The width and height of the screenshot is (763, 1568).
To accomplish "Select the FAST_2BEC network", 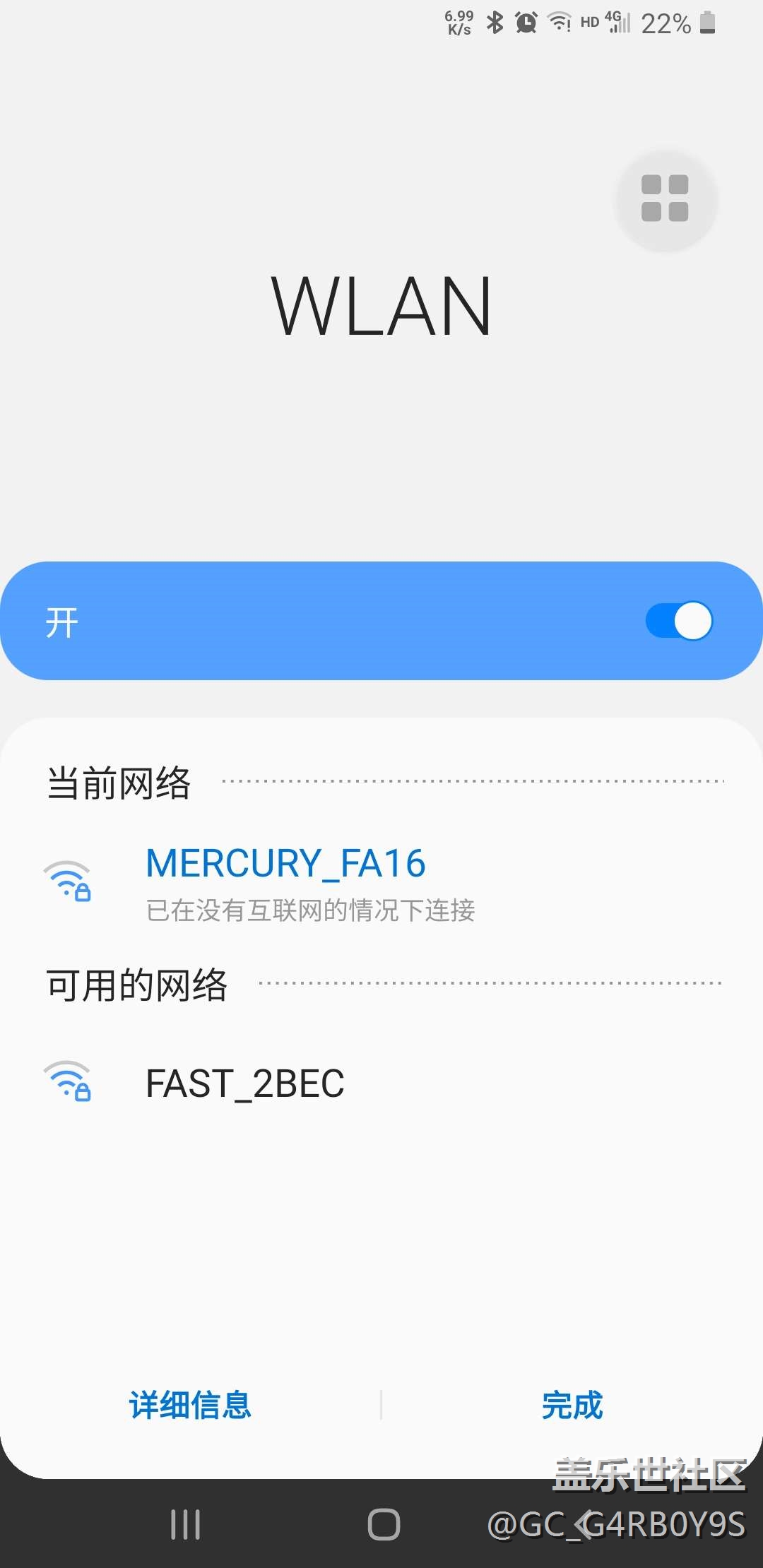I will pos(381,1083).
